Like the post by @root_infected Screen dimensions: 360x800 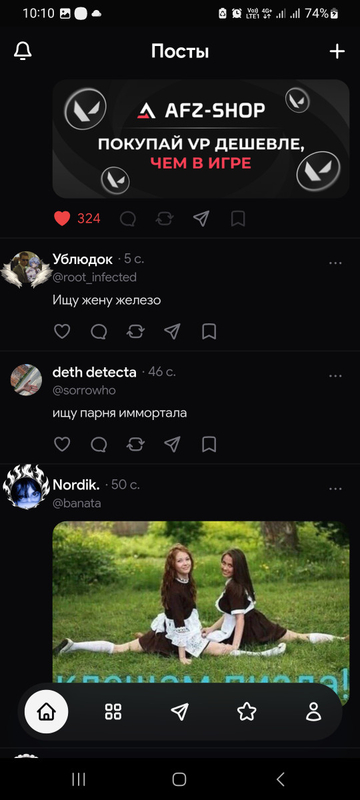(x=62, y=332)
